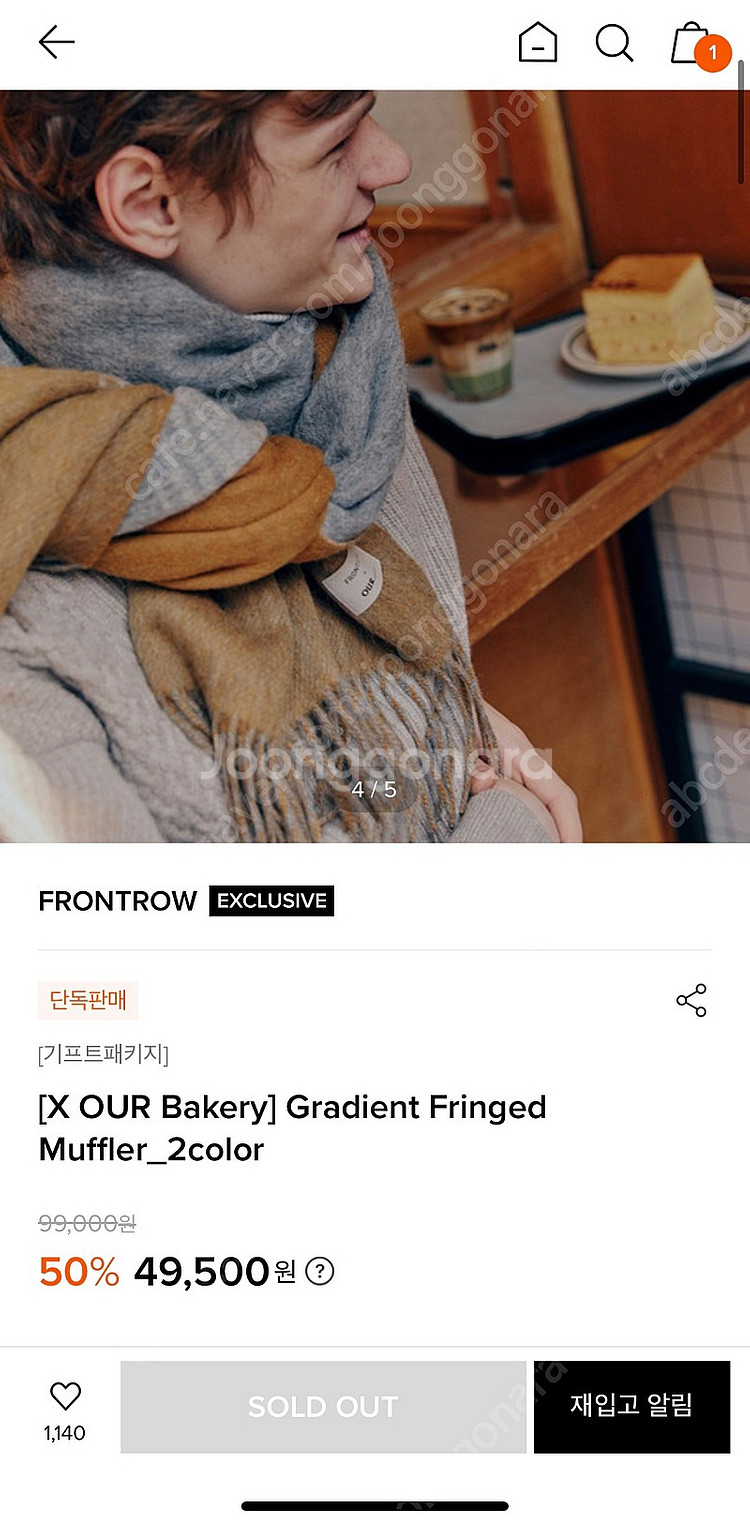This screenshot has width=750, height=1526.
Task: Open the muffler product photo
Action: pos(375,465)
